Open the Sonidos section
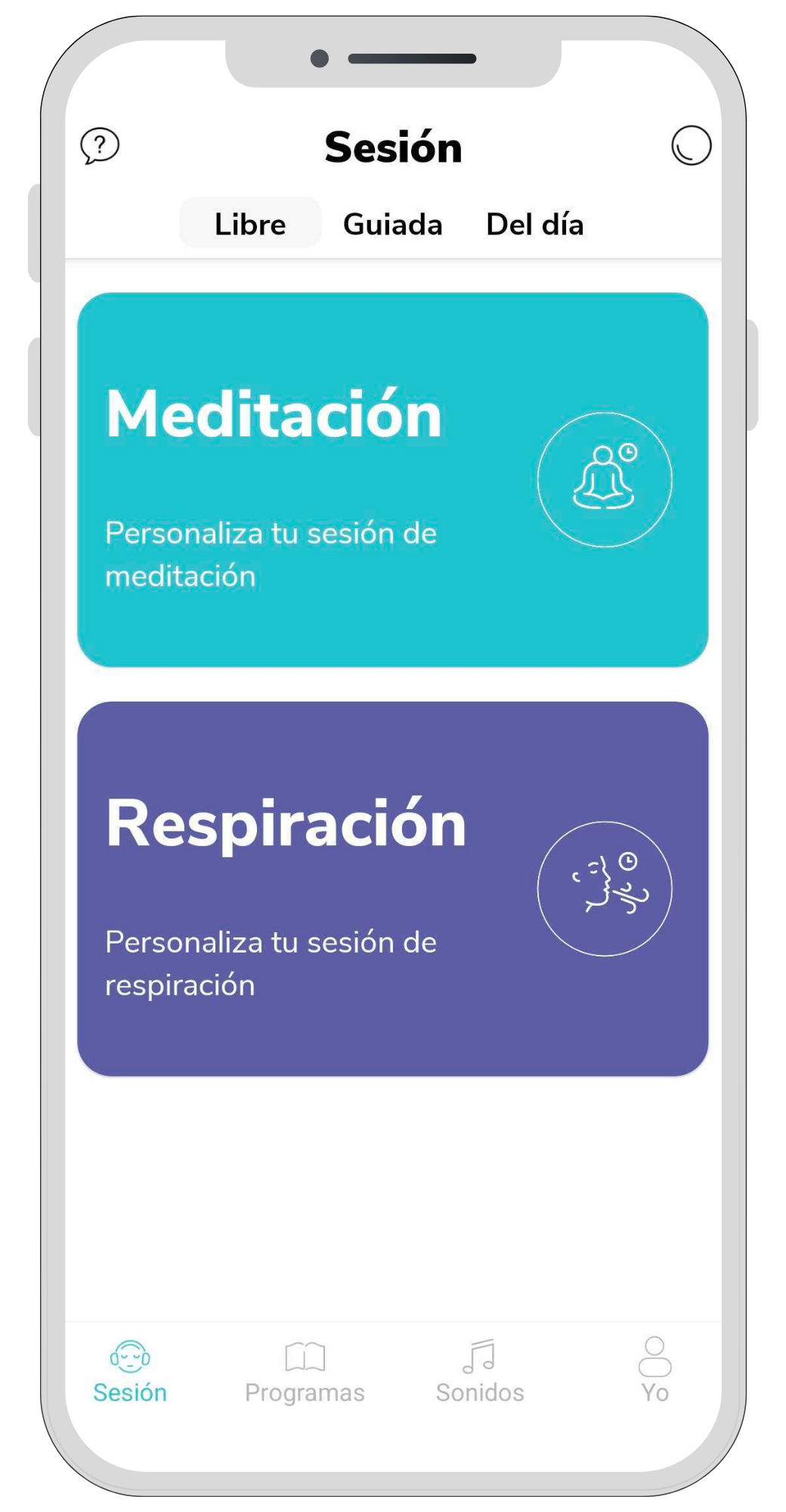 click(480, 1371)
